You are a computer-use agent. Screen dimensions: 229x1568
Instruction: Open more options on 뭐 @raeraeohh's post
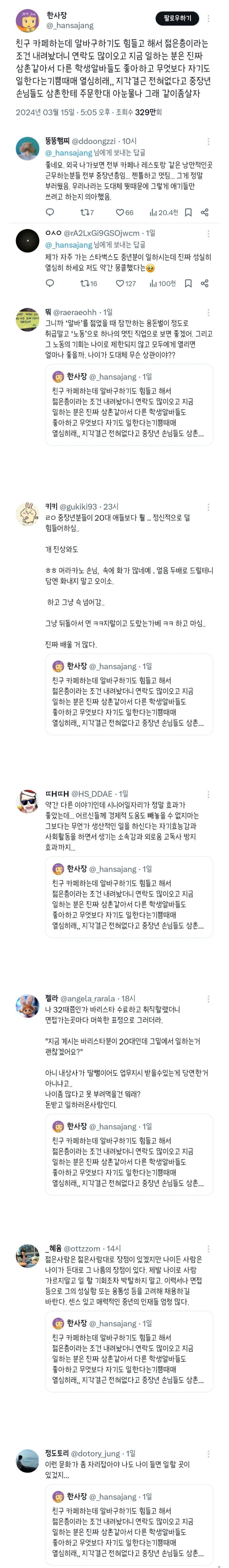pos(208,312)
